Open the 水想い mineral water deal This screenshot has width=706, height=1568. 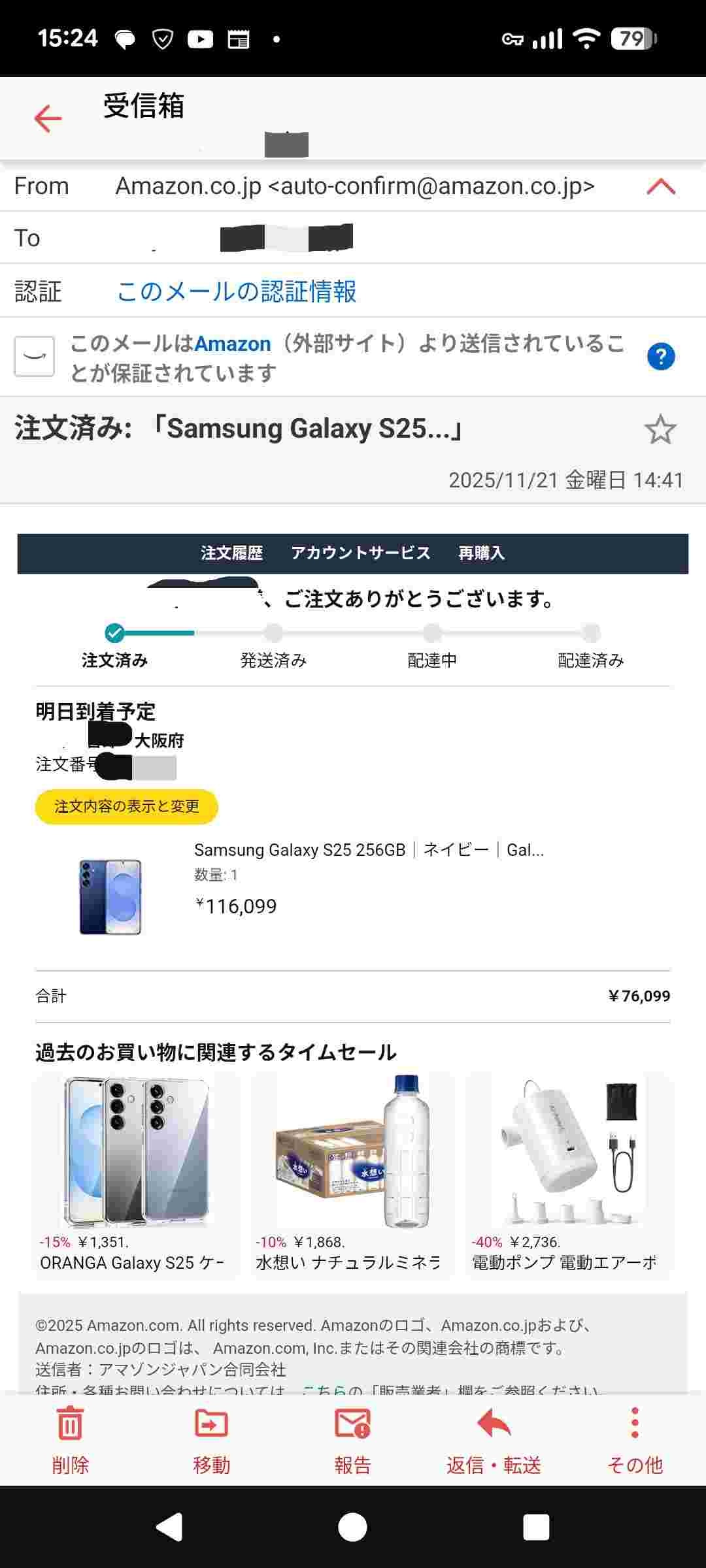pos(353,1173)
